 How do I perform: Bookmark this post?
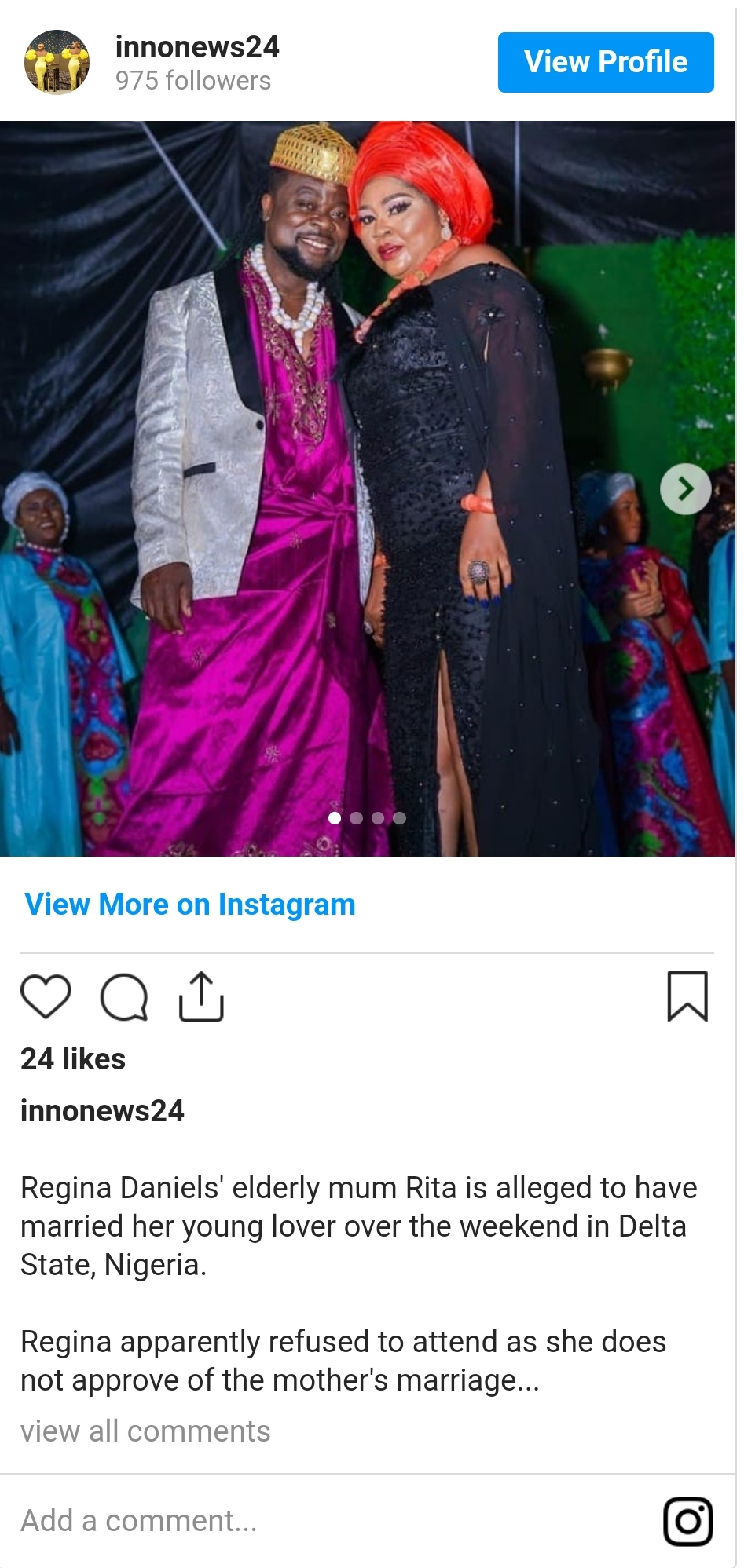pos(687,996)
